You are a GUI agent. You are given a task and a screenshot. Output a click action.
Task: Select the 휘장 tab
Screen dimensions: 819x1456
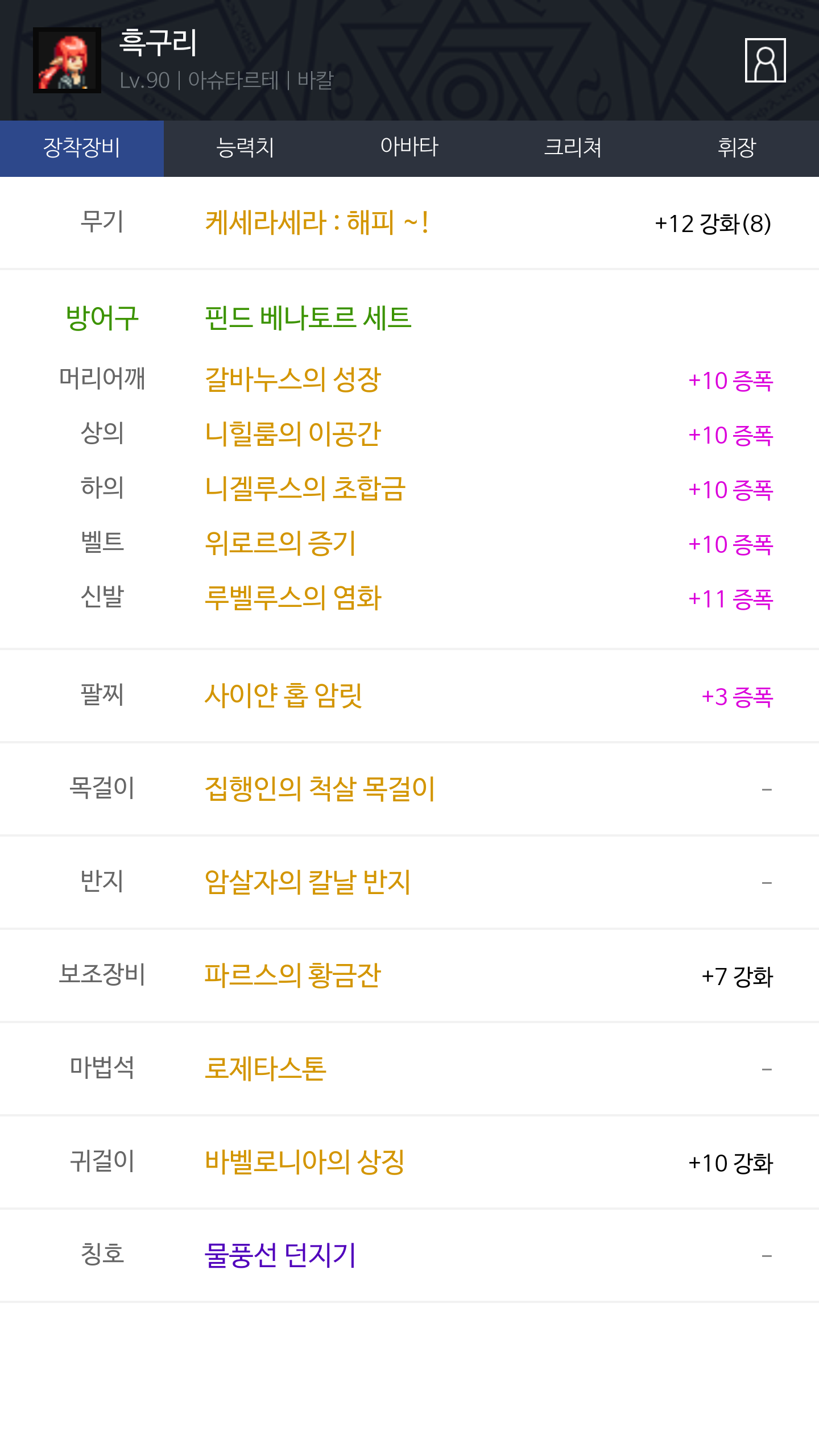tap(737, 148)
